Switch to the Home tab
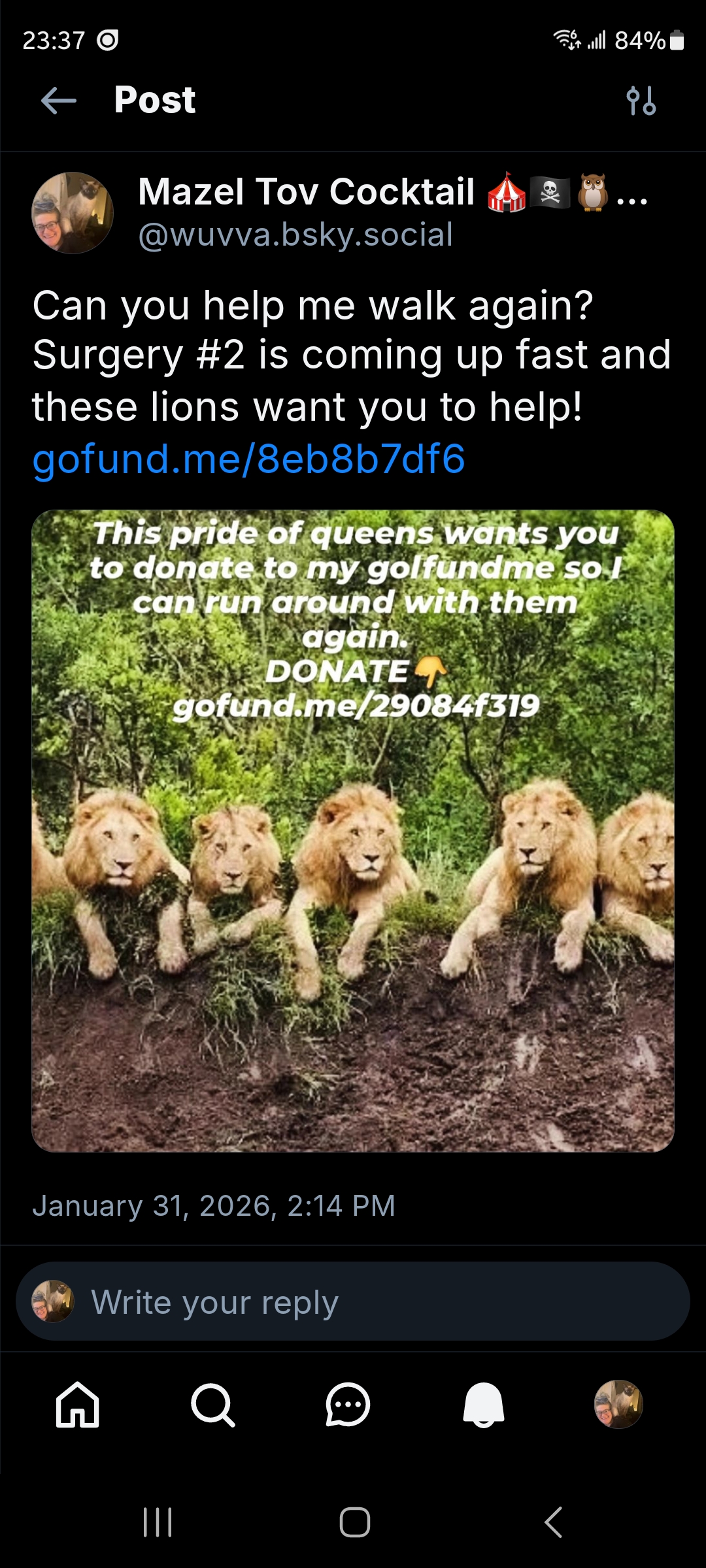Viewport: 706px width, 1568px height. (x=78, y=1404)
